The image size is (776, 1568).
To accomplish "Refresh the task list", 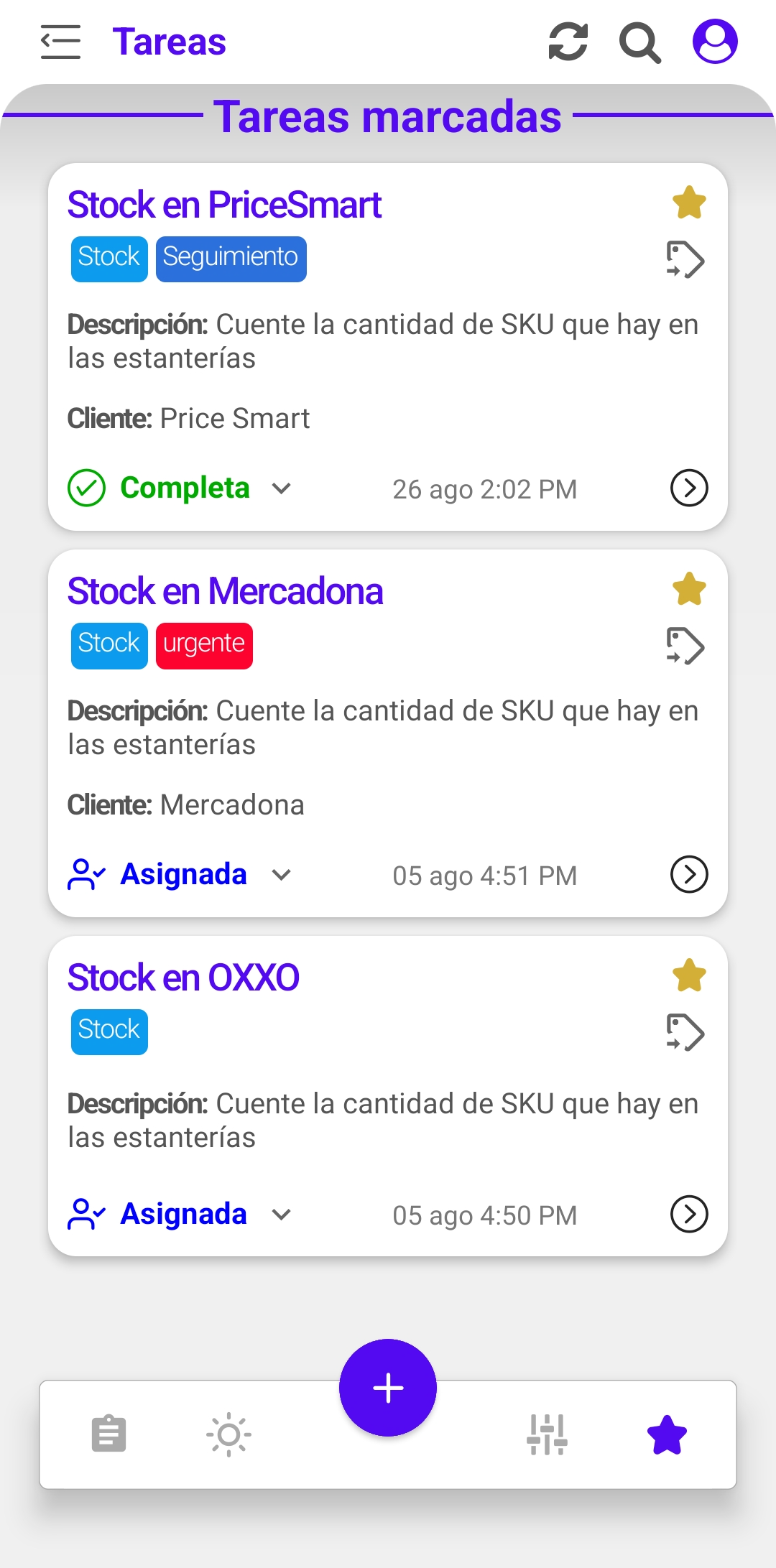I will click(x=568, y=42).
